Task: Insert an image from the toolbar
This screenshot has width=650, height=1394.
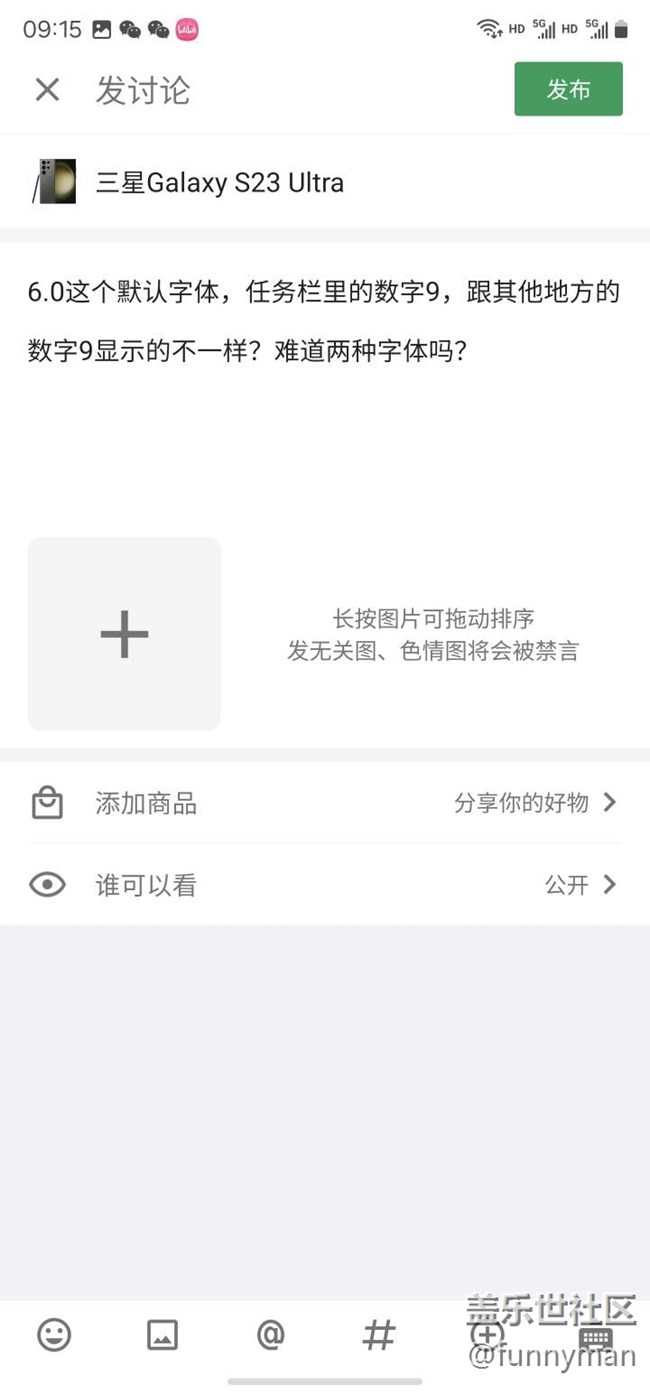Action: pyautogui.click(x=162, y=1335)
